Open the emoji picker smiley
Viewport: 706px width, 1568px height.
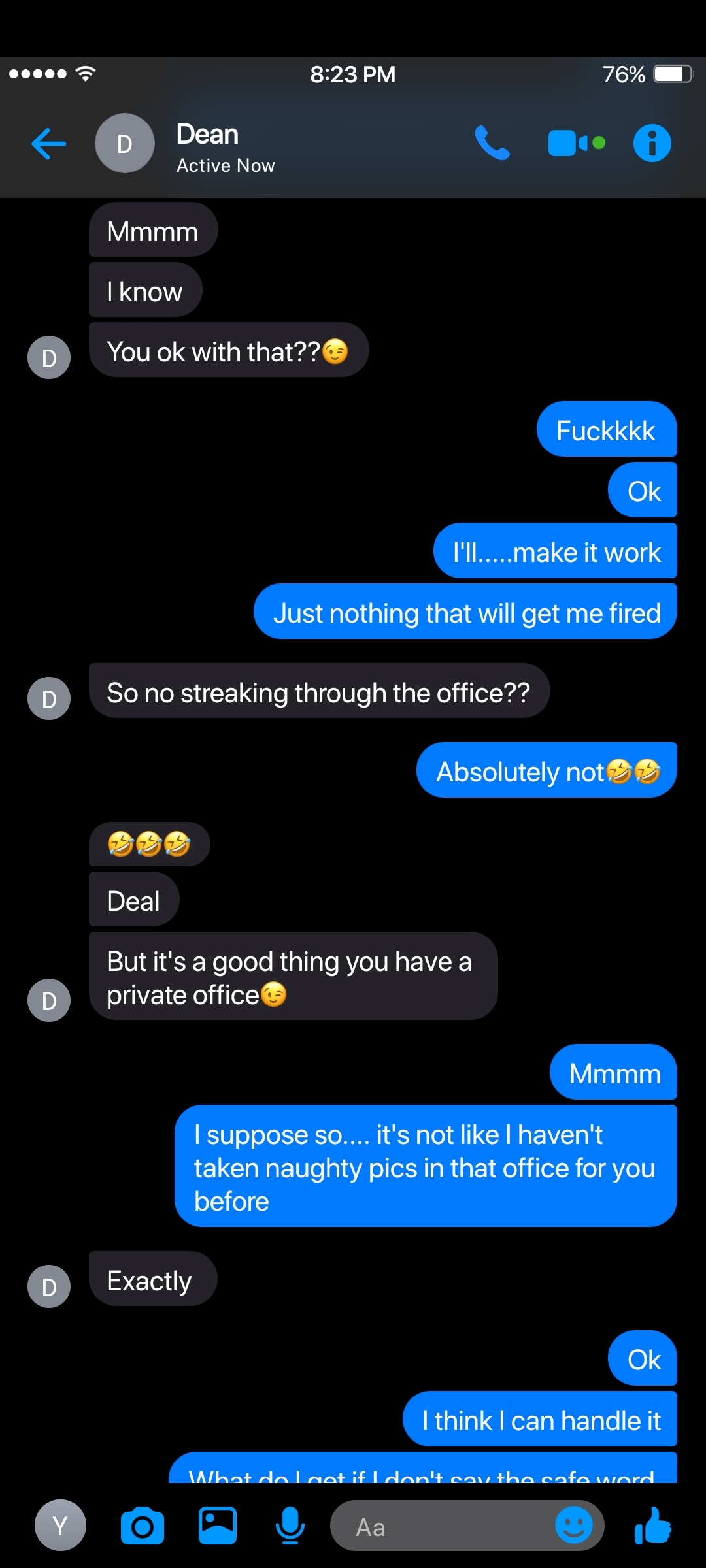coord(573,1526)
